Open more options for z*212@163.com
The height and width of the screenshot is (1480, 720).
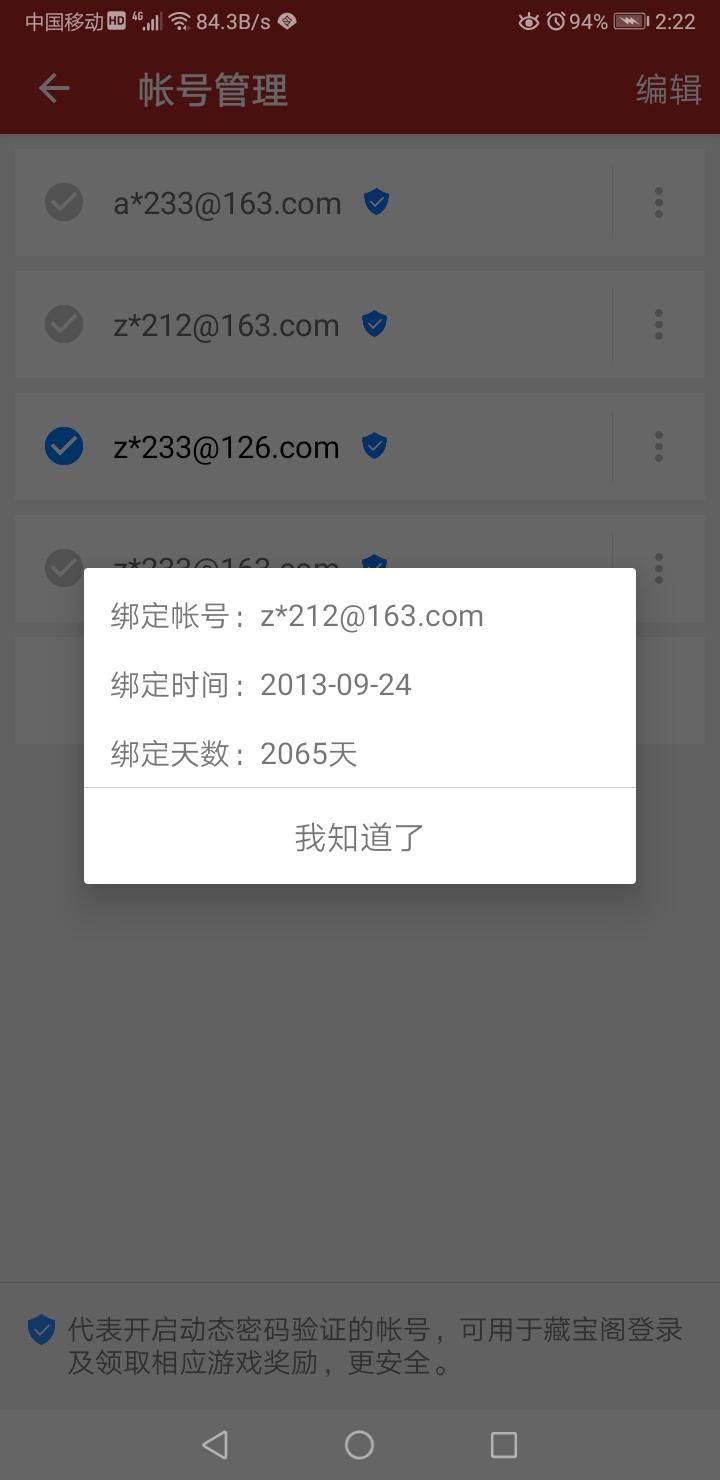pyautogui.click(x=659, y=325)
